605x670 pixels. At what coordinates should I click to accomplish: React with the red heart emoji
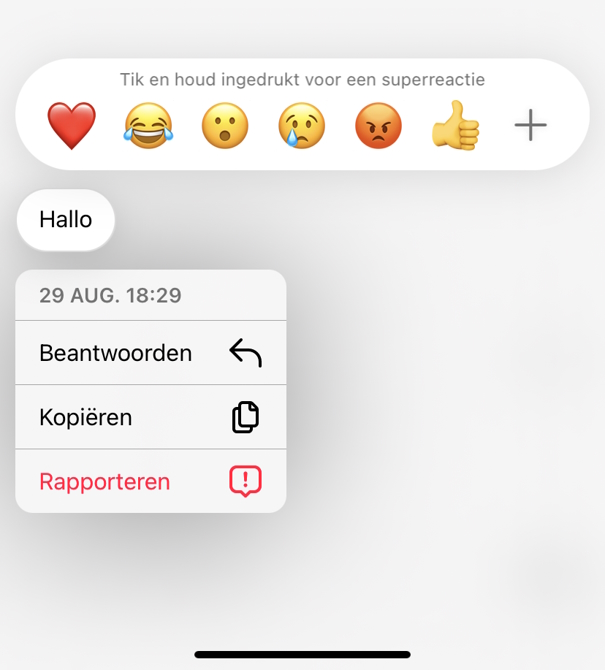(72, 126)
